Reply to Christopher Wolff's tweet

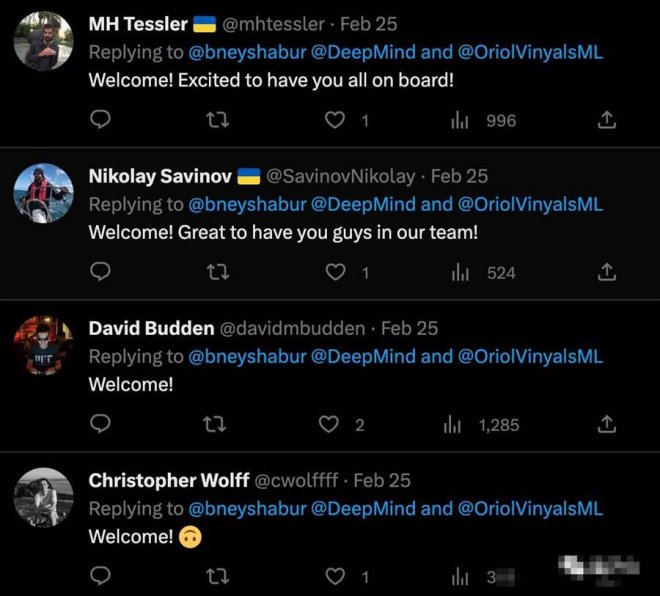(99, 576)
